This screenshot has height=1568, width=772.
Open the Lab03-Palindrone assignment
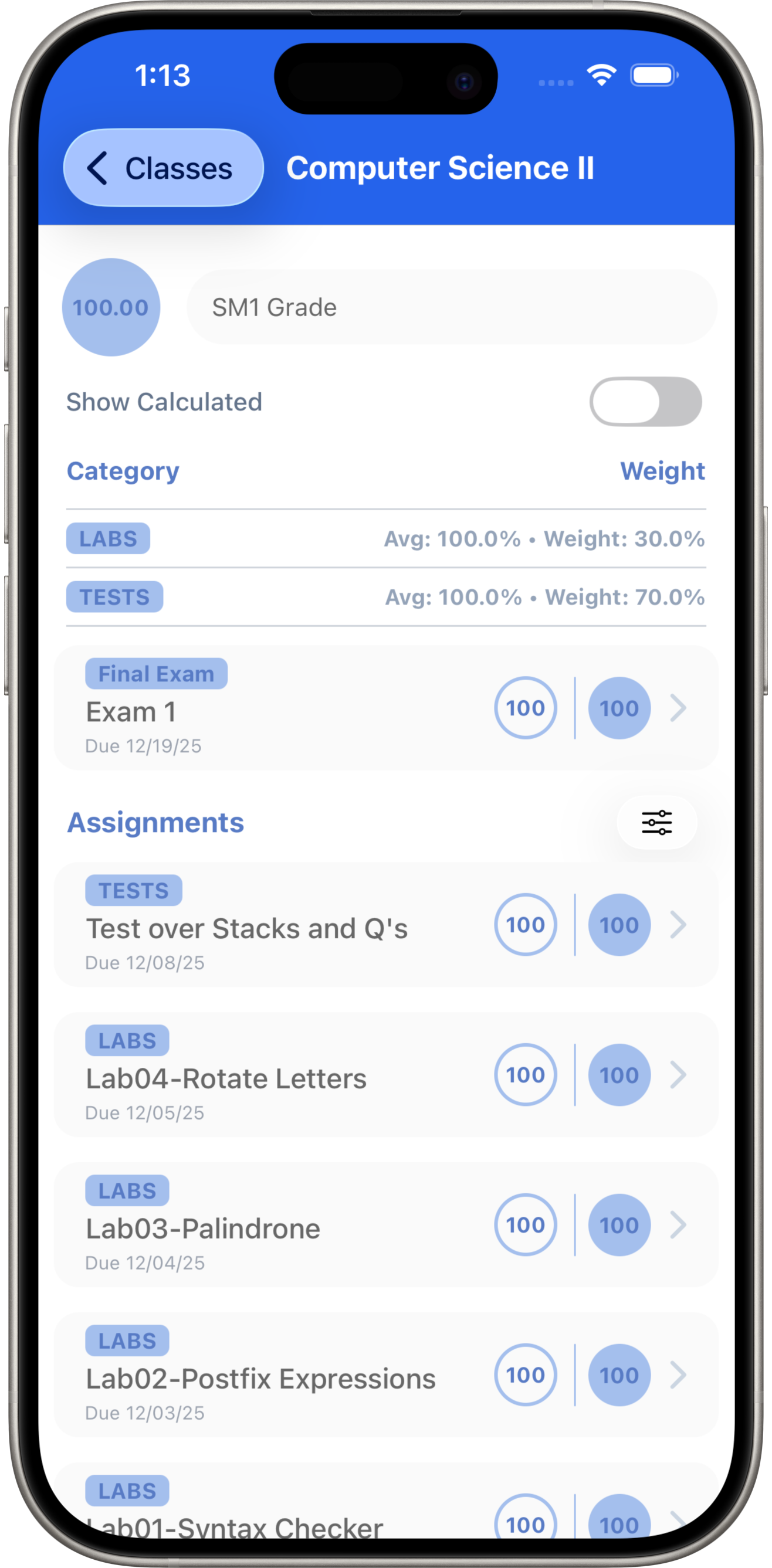(x=386, y=1225)
